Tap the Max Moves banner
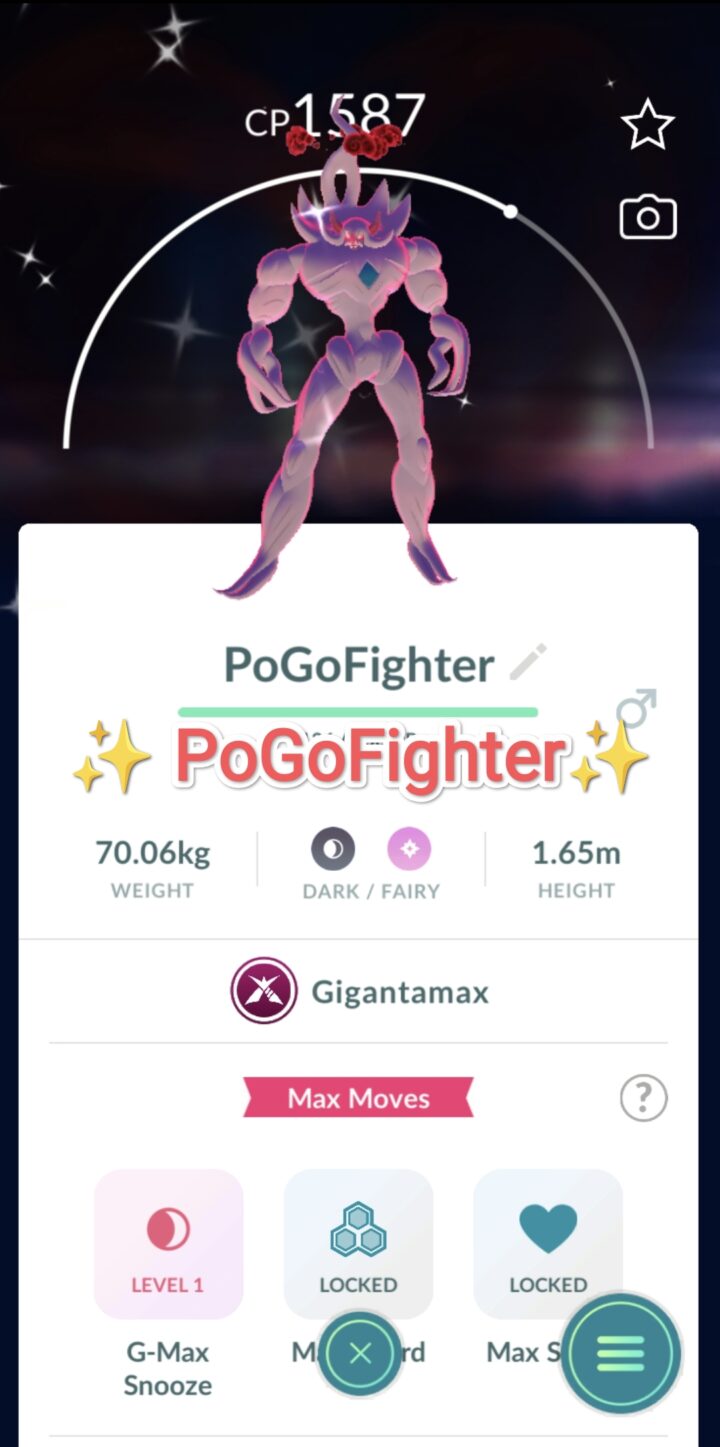Viewport: 720px width, 1447px height. pos(358,1097)
